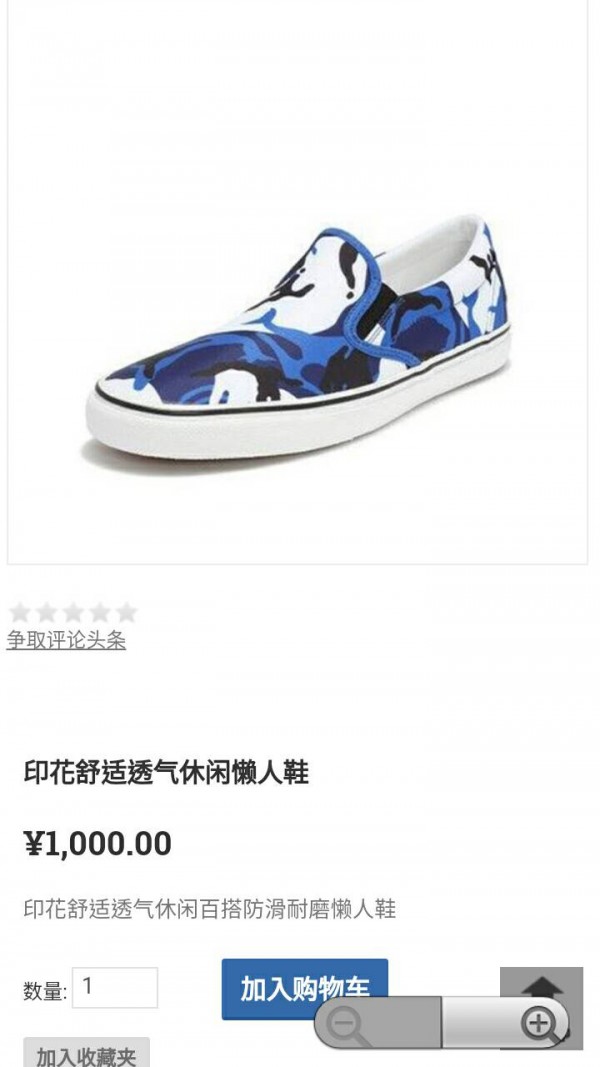Jump back to top with the up arrow
This screenshot has height=1067, width=600.
point(541,983)
